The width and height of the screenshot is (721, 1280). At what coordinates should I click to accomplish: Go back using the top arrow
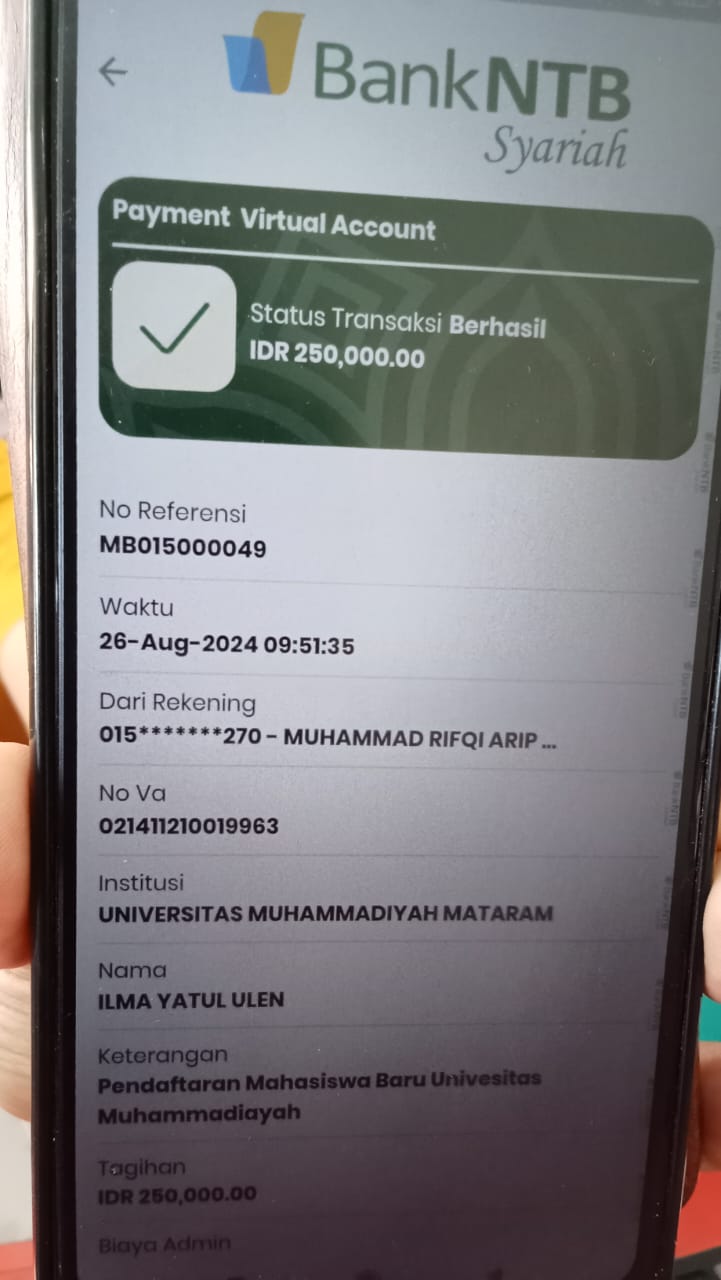pyautogui.click(x=113, y=72)
